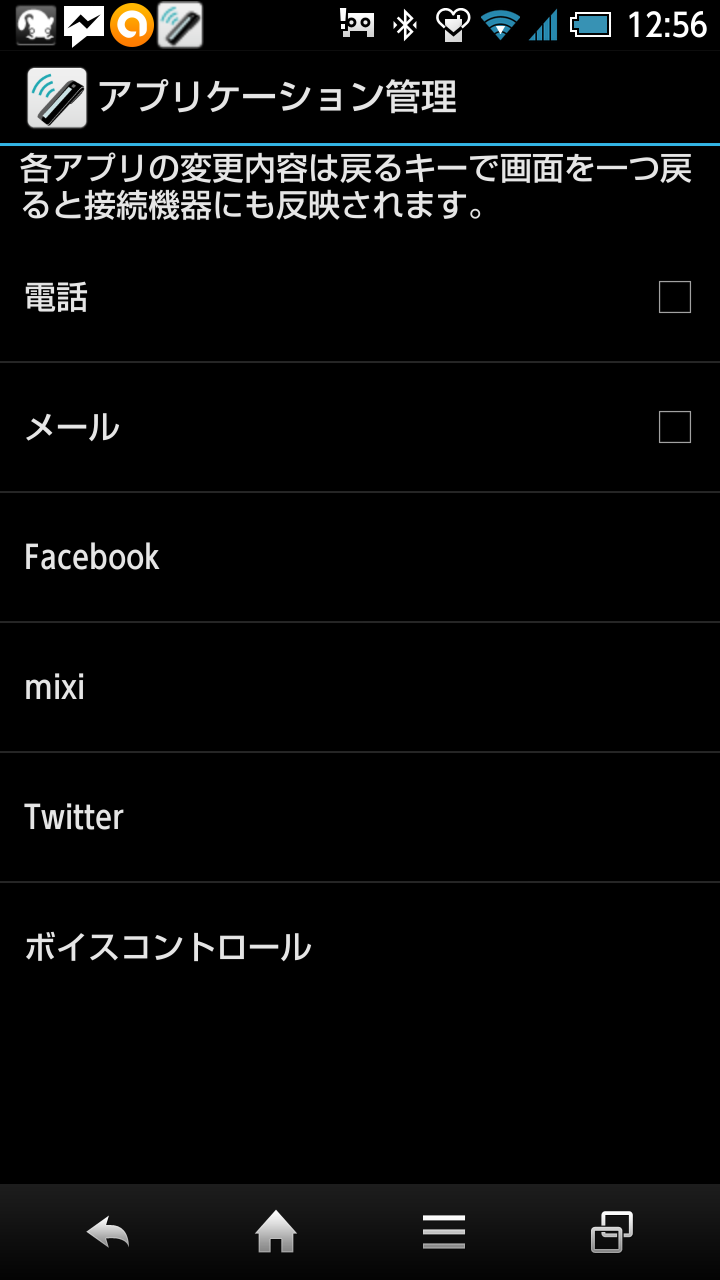Show recent apps
Viewport: 720px width, 1280px height.
(612, 1232)
